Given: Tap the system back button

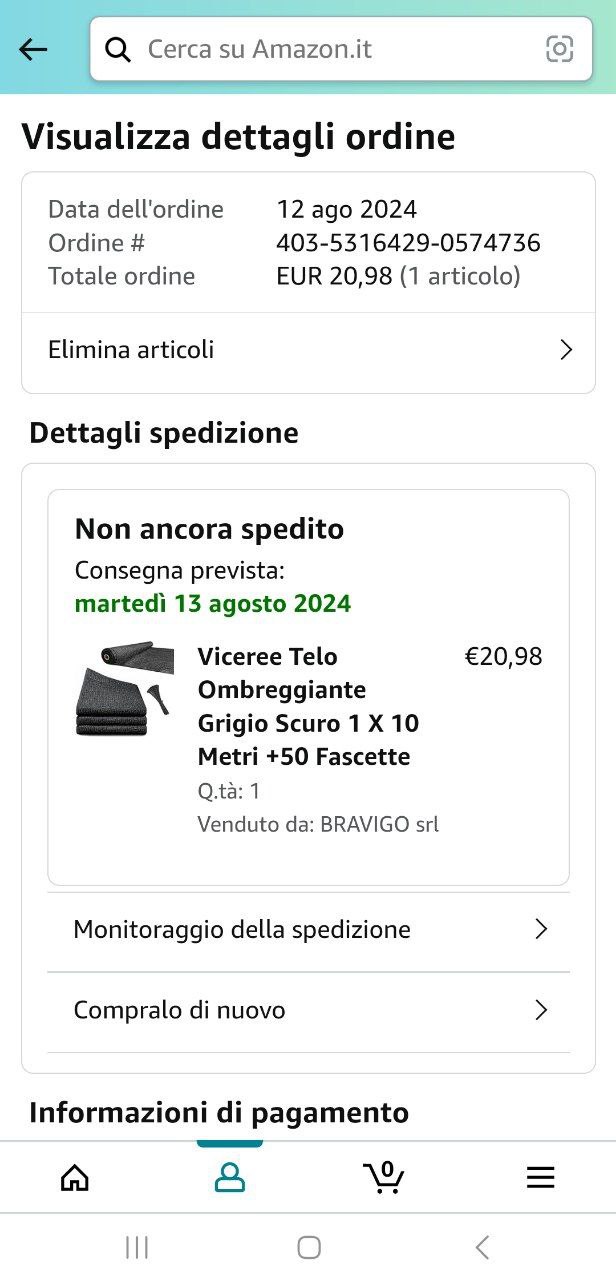Looking at the screenshot, I should pos(482,1247).
